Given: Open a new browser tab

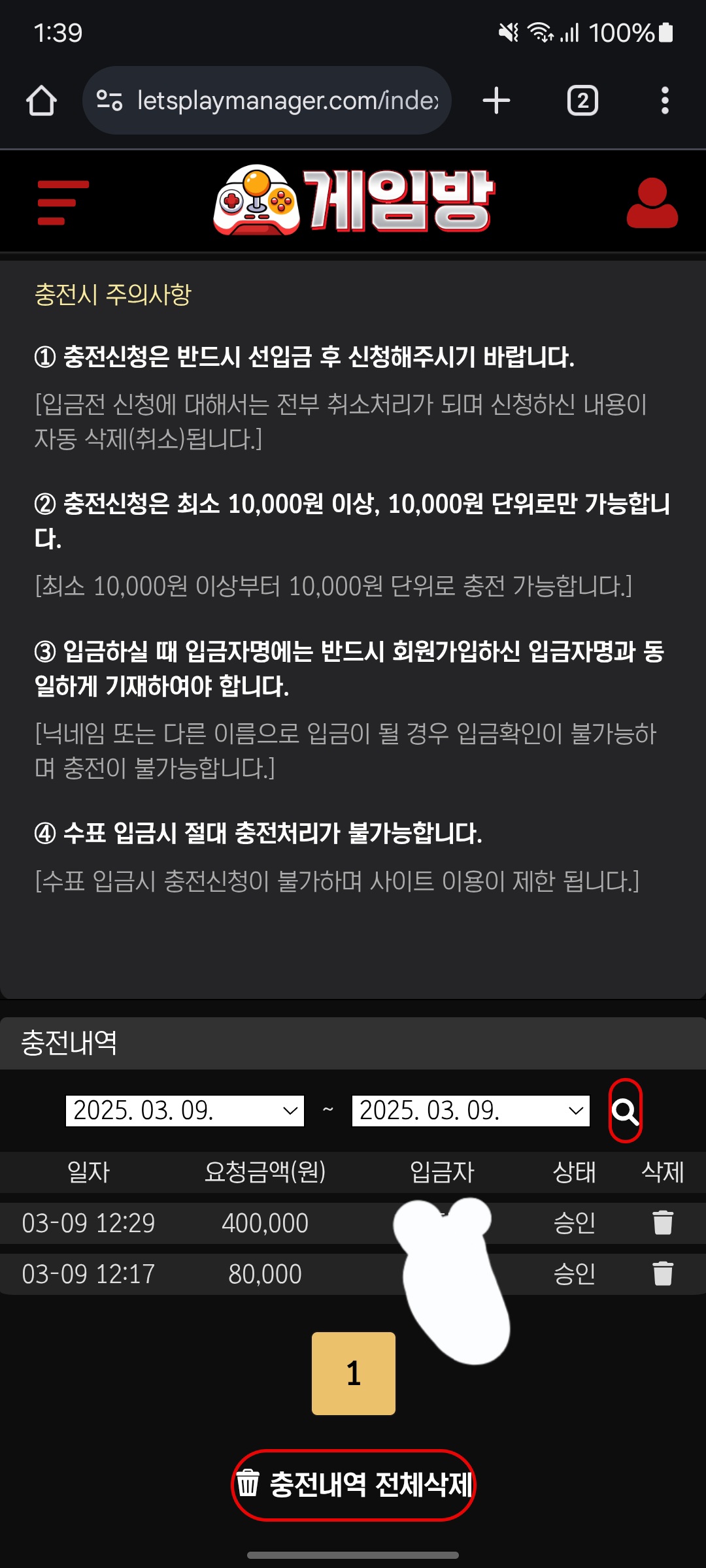Looking at the screenshot, I should tap(496, 101).
